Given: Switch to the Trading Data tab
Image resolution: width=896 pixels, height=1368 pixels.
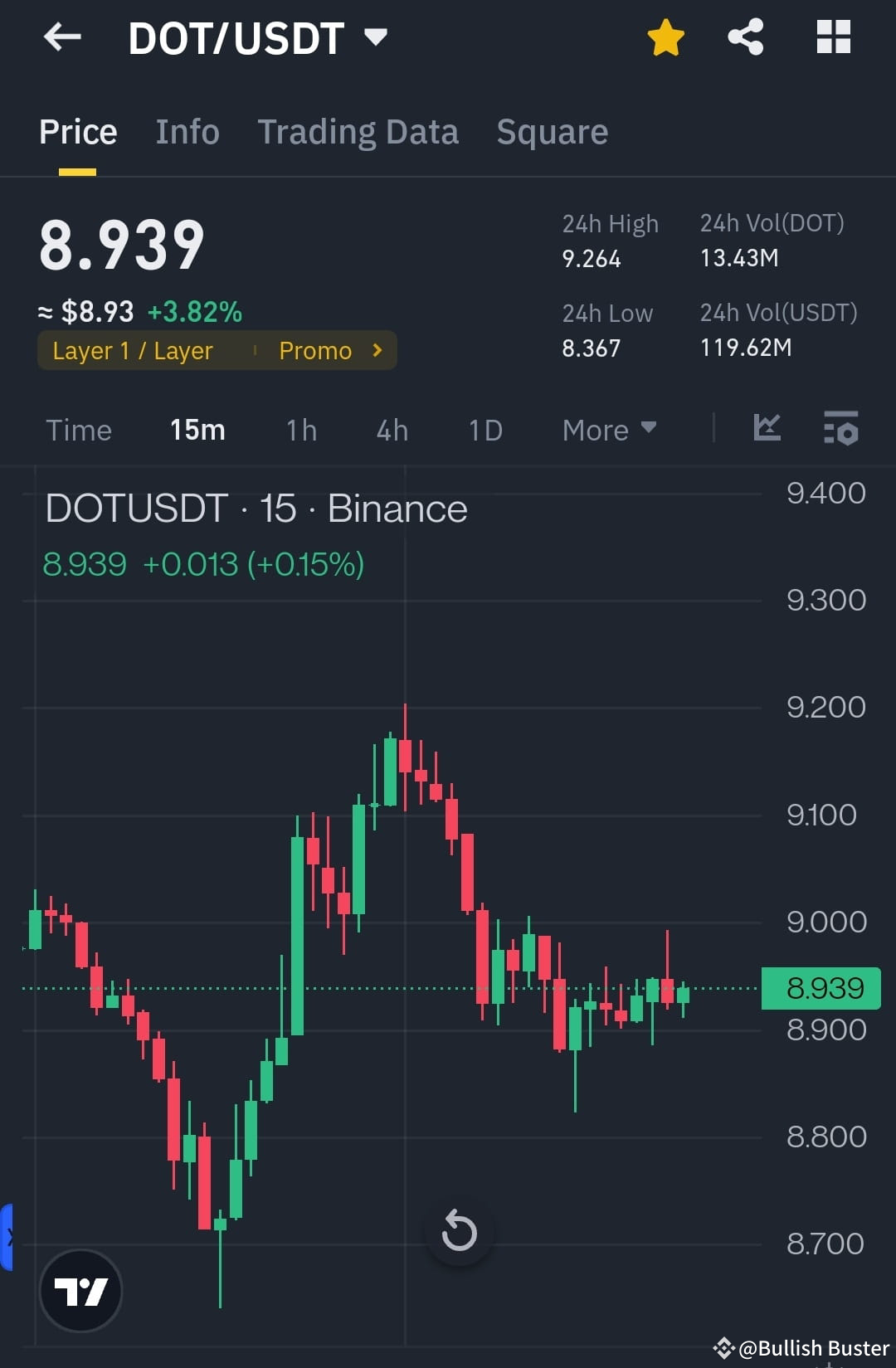Looking at the screenshot, I should click(x=358, y=131).
